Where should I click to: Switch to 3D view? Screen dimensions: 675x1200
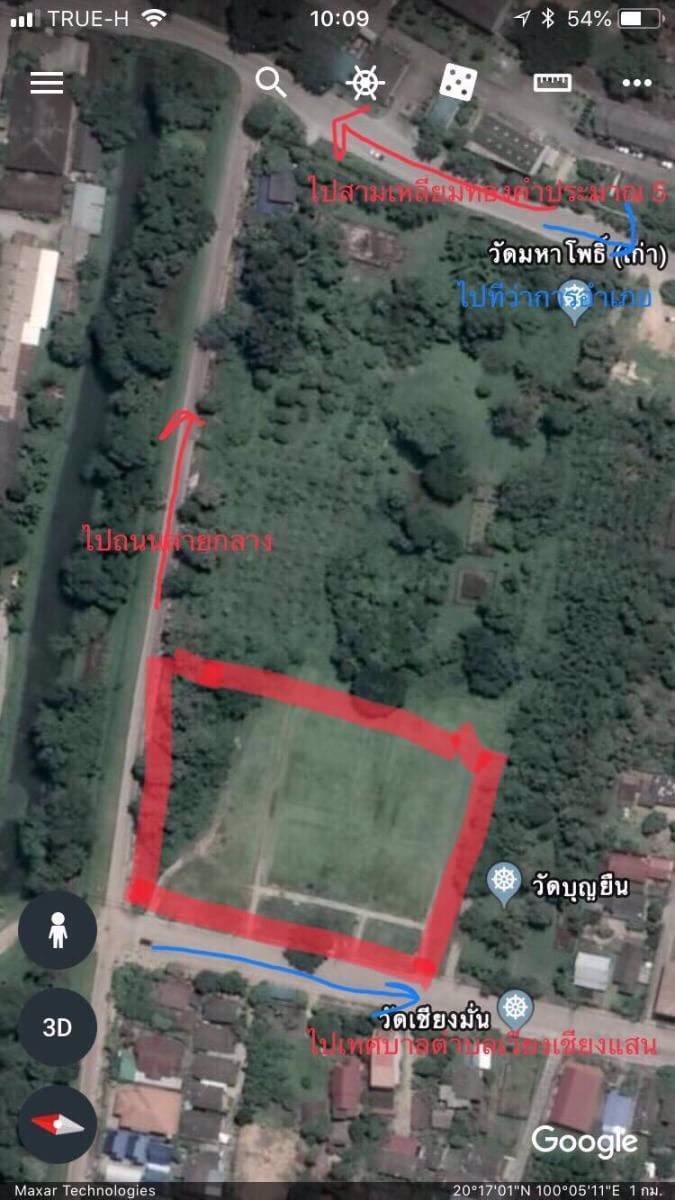(57, 1027)
